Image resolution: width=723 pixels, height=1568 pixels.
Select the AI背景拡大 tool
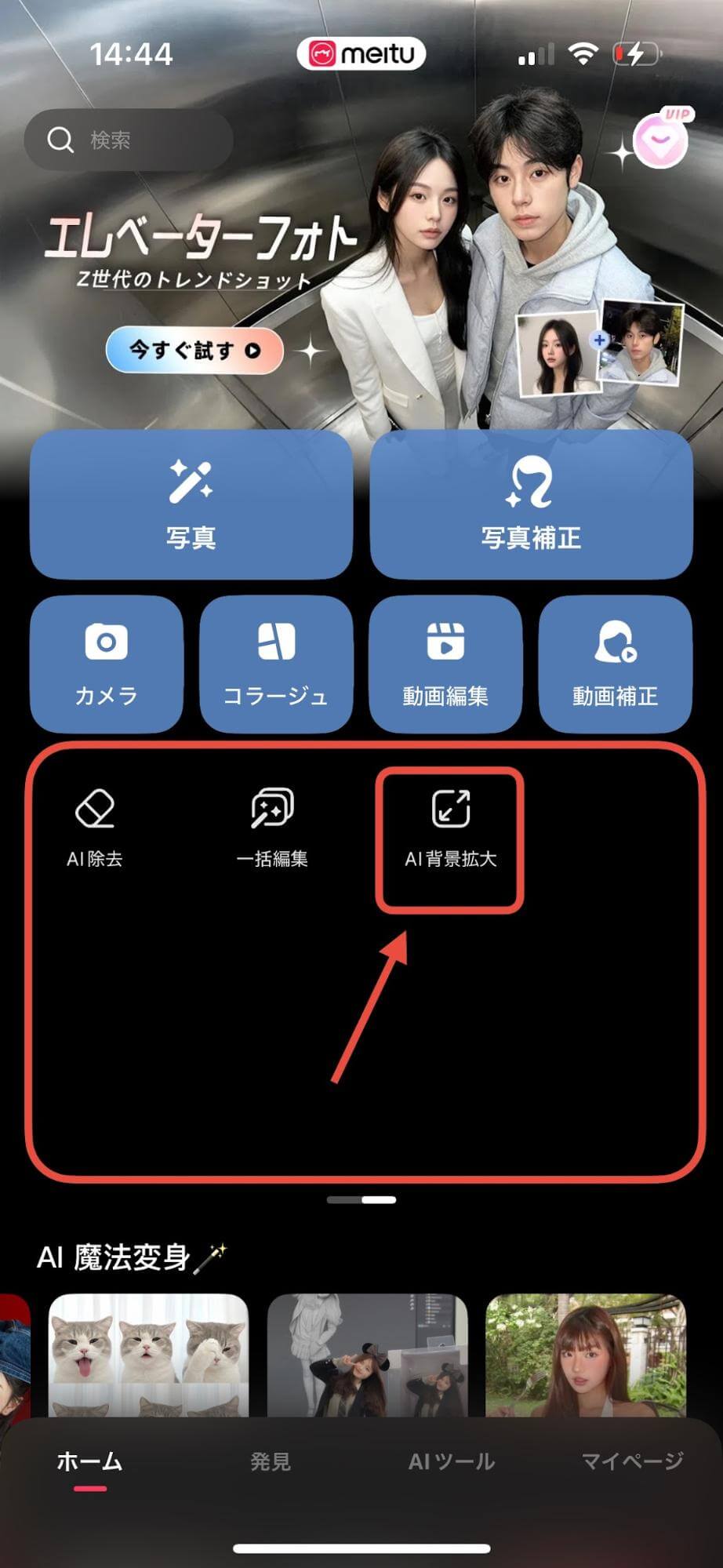tap(450, 828)
